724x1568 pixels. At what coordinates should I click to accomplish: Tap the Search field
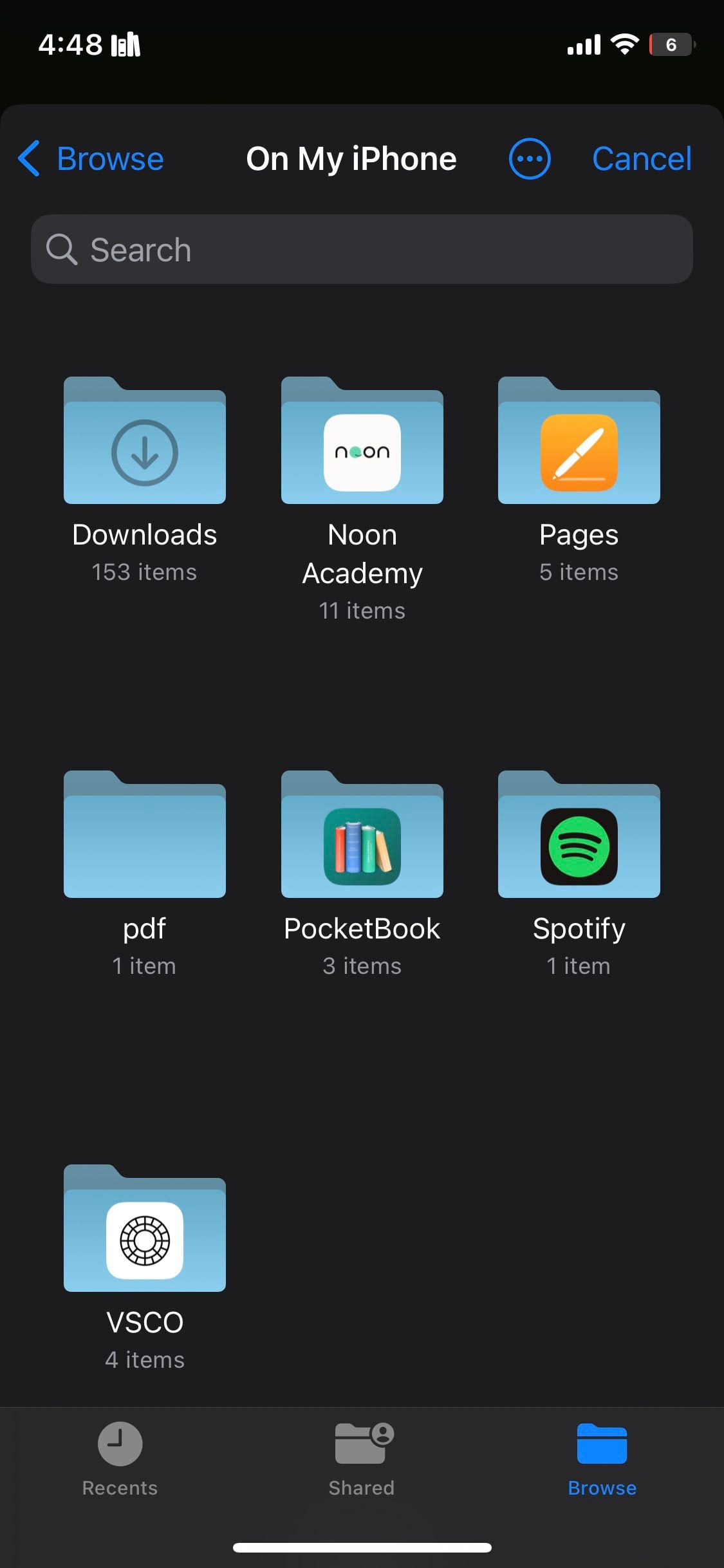[362, 249]
